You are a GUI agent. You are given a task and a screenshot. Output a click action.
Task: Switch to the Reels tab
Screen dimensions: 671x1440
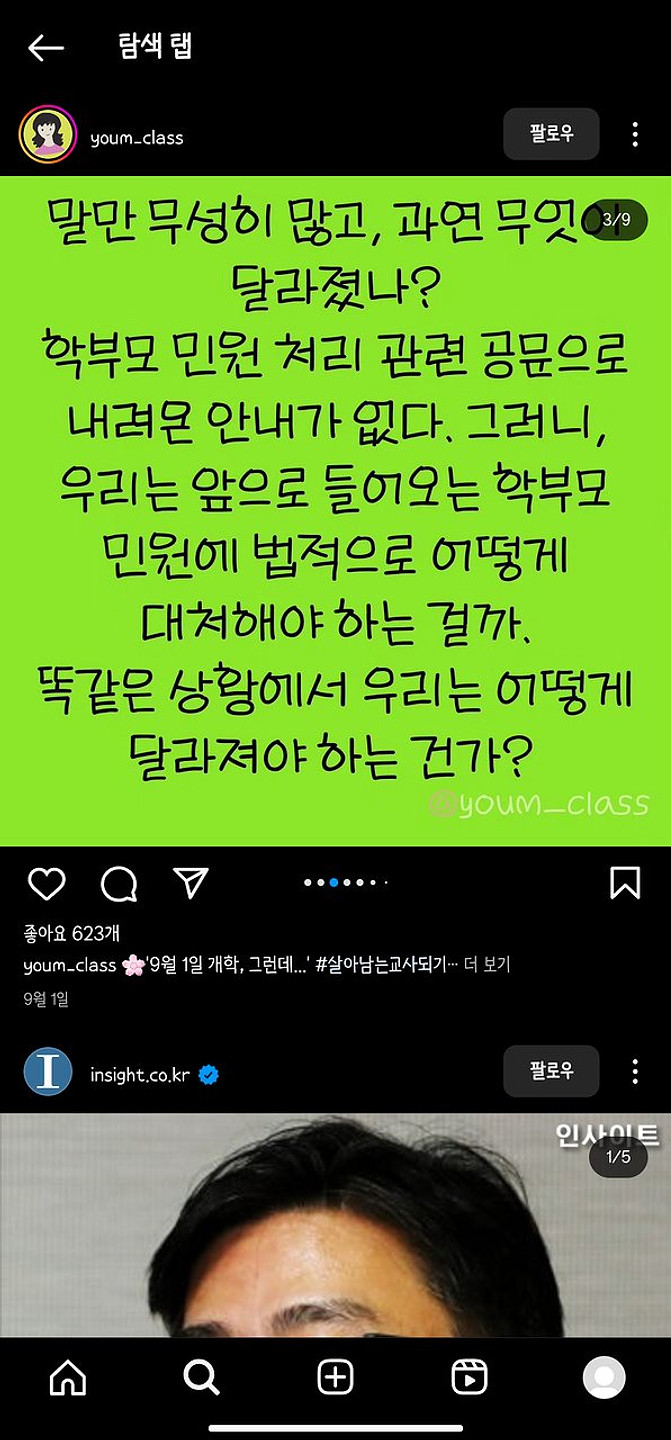point(469,1378)
